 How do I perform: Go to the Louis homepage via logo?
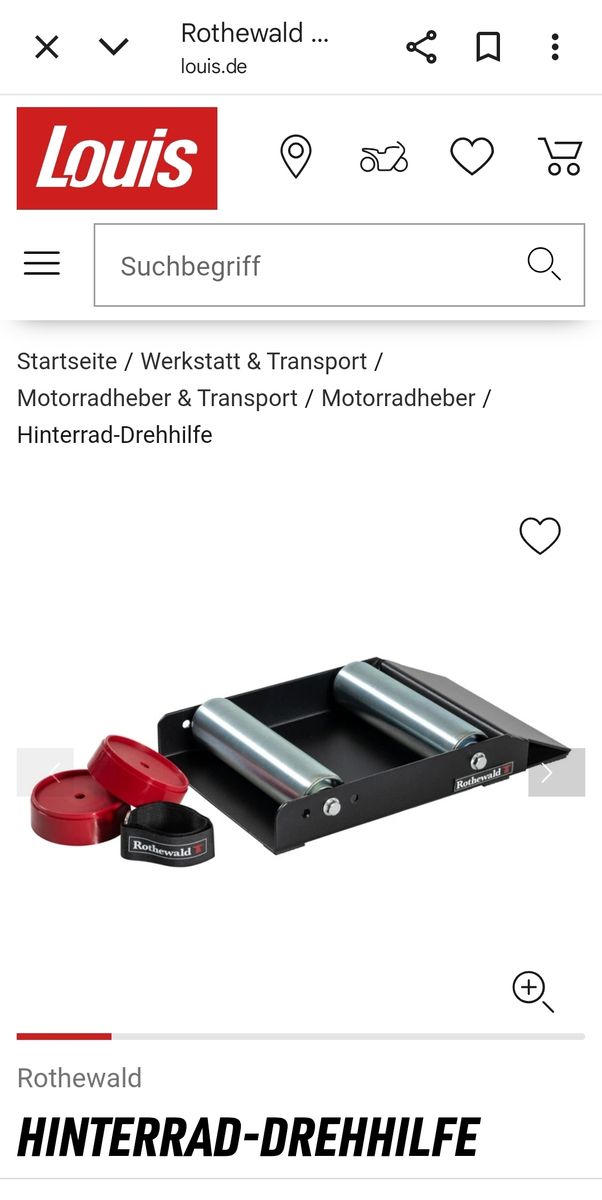pyautogui.click(x=117, y=158)
